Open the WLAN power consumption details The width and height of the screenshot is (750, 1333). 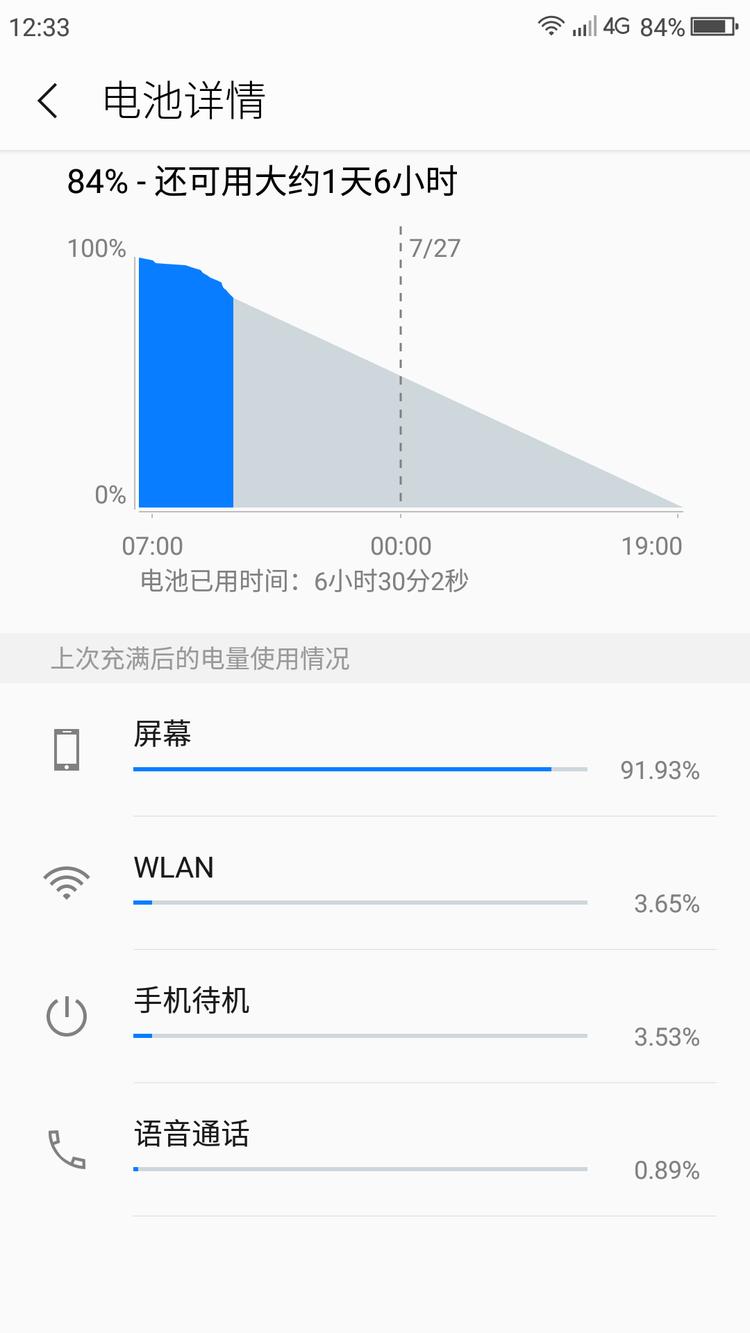(350, 880)
